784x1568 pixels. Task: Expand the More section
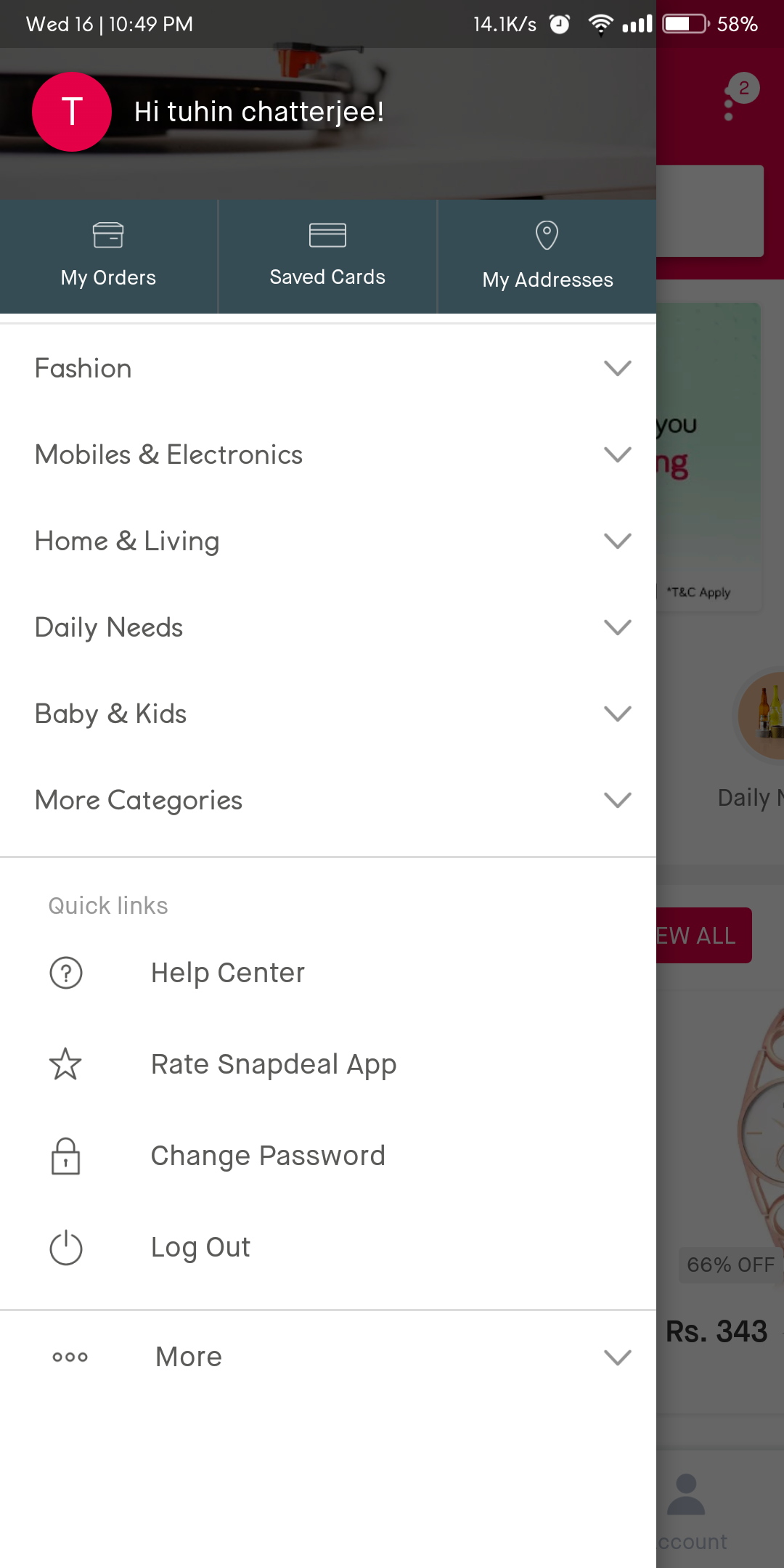coord(327,1357)
